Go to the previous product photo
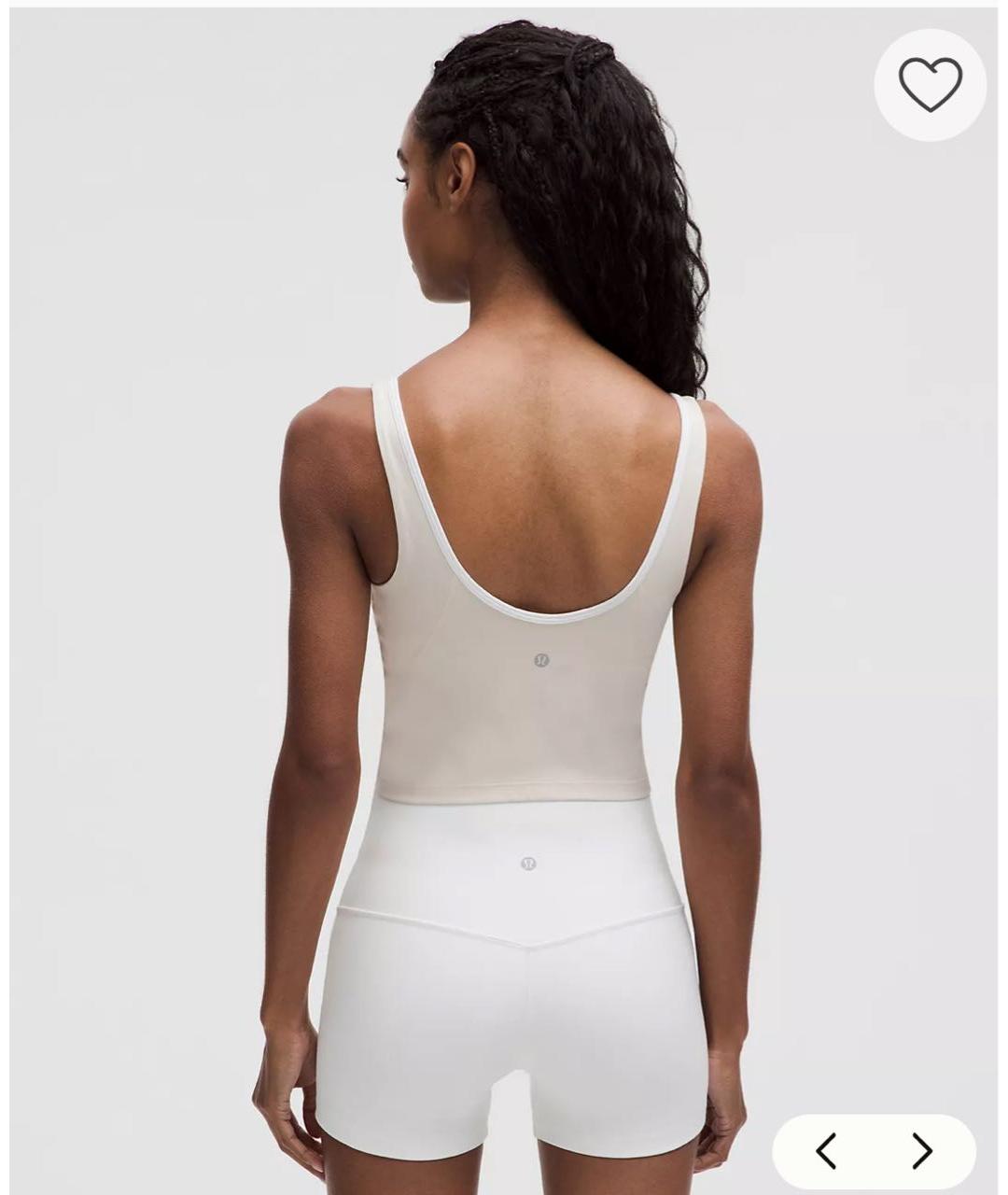This screenshot has width=1008, height=1195. click(826, 1151)
